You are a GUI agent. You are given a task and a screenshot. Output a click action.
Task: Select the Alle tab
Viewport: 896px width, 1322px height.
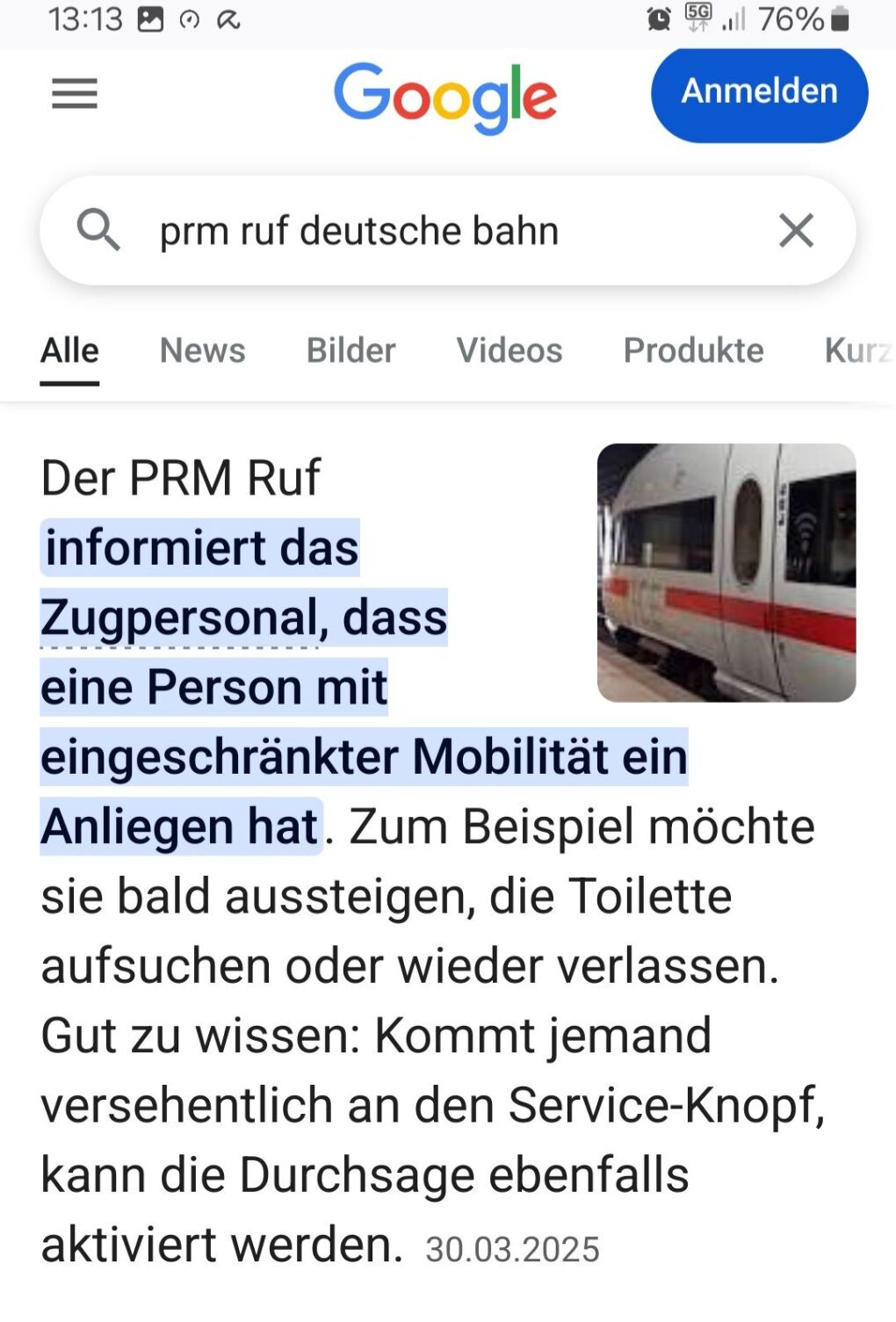[69, 350]
